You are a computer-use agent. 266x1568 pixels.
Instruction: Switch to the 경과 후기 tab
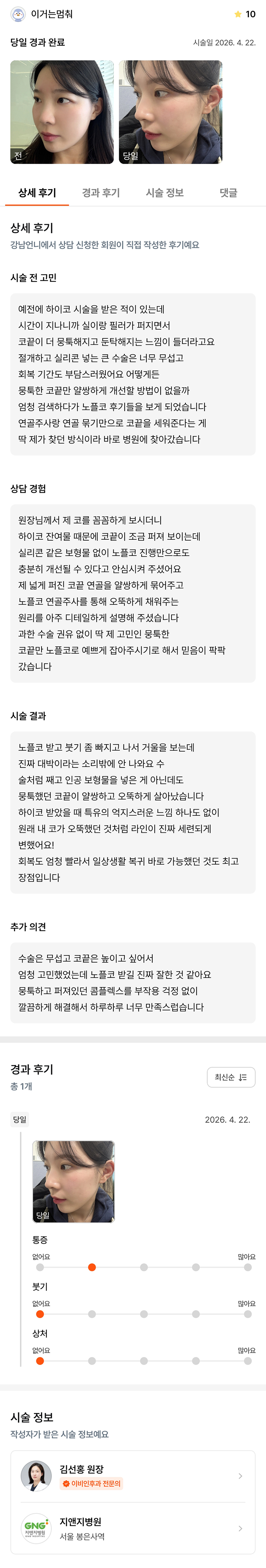[x=101, y=193]
